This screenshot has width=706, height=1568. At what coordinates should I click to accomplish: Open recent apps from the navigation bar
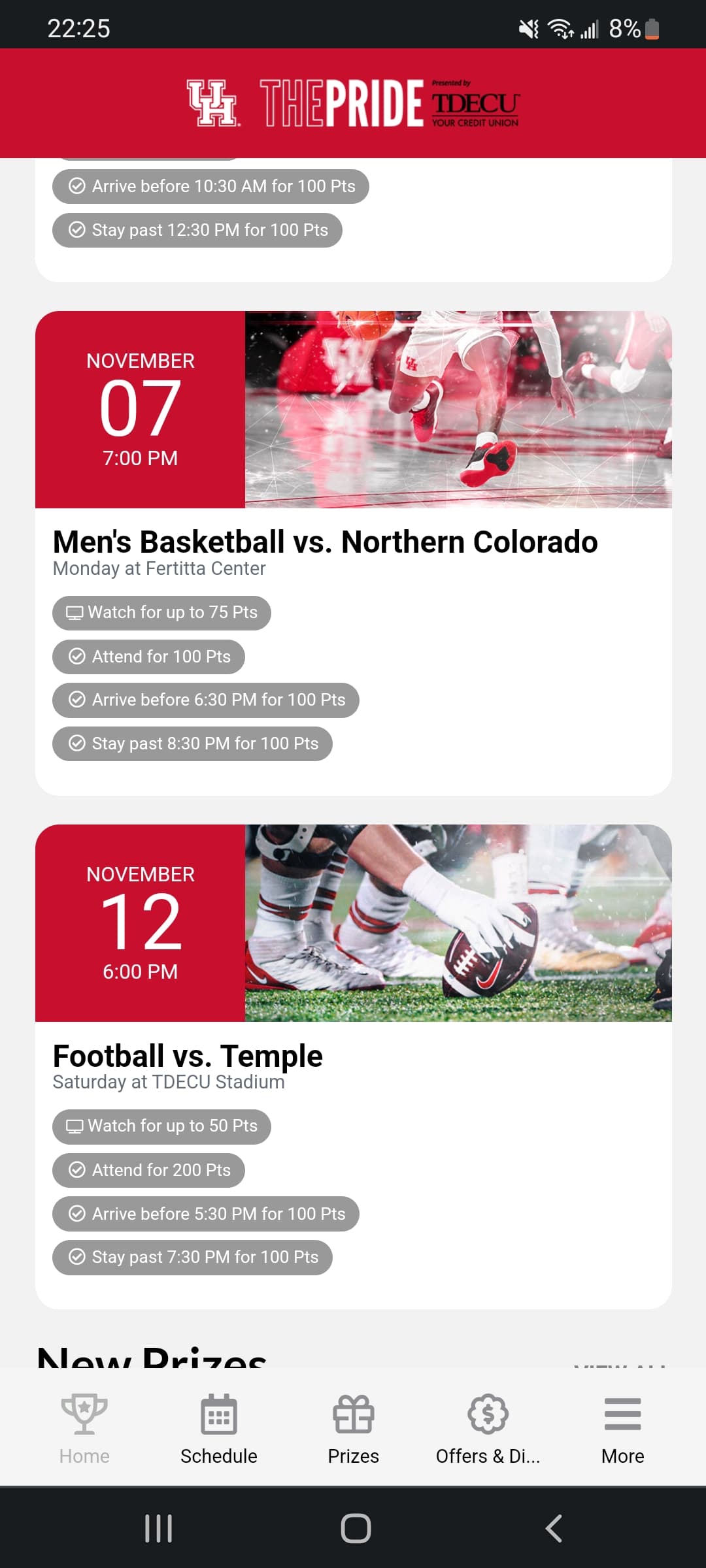coord(158,1528)
